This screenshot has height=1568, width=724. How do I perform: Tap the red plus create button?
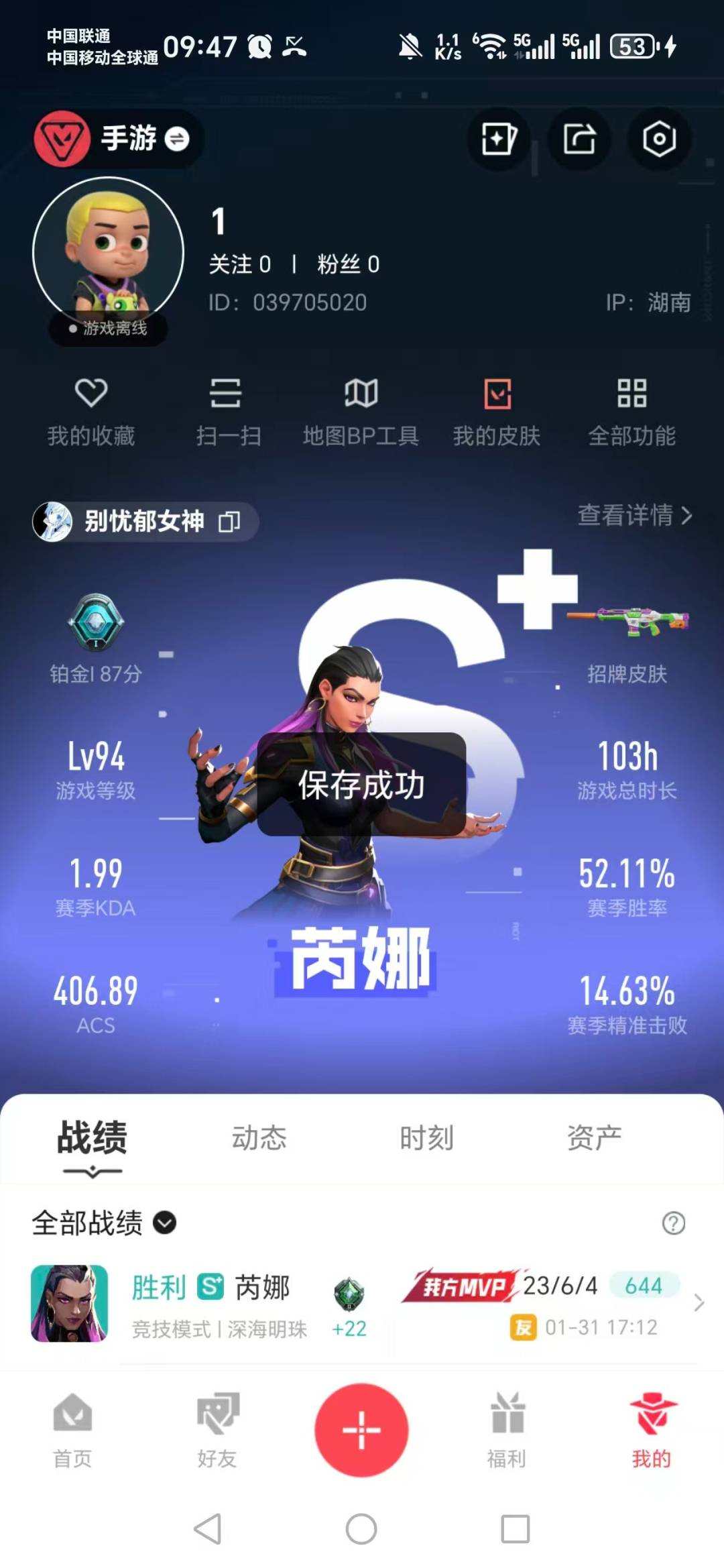[362, 1428]
